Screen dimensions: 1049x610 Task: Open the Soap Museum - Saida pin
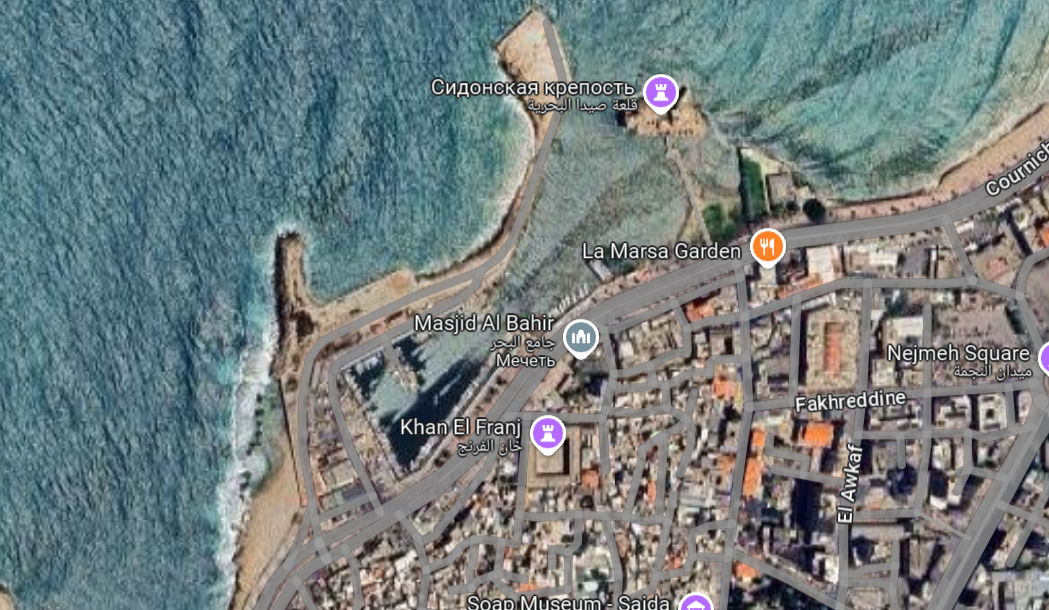[x=694, y=603]
